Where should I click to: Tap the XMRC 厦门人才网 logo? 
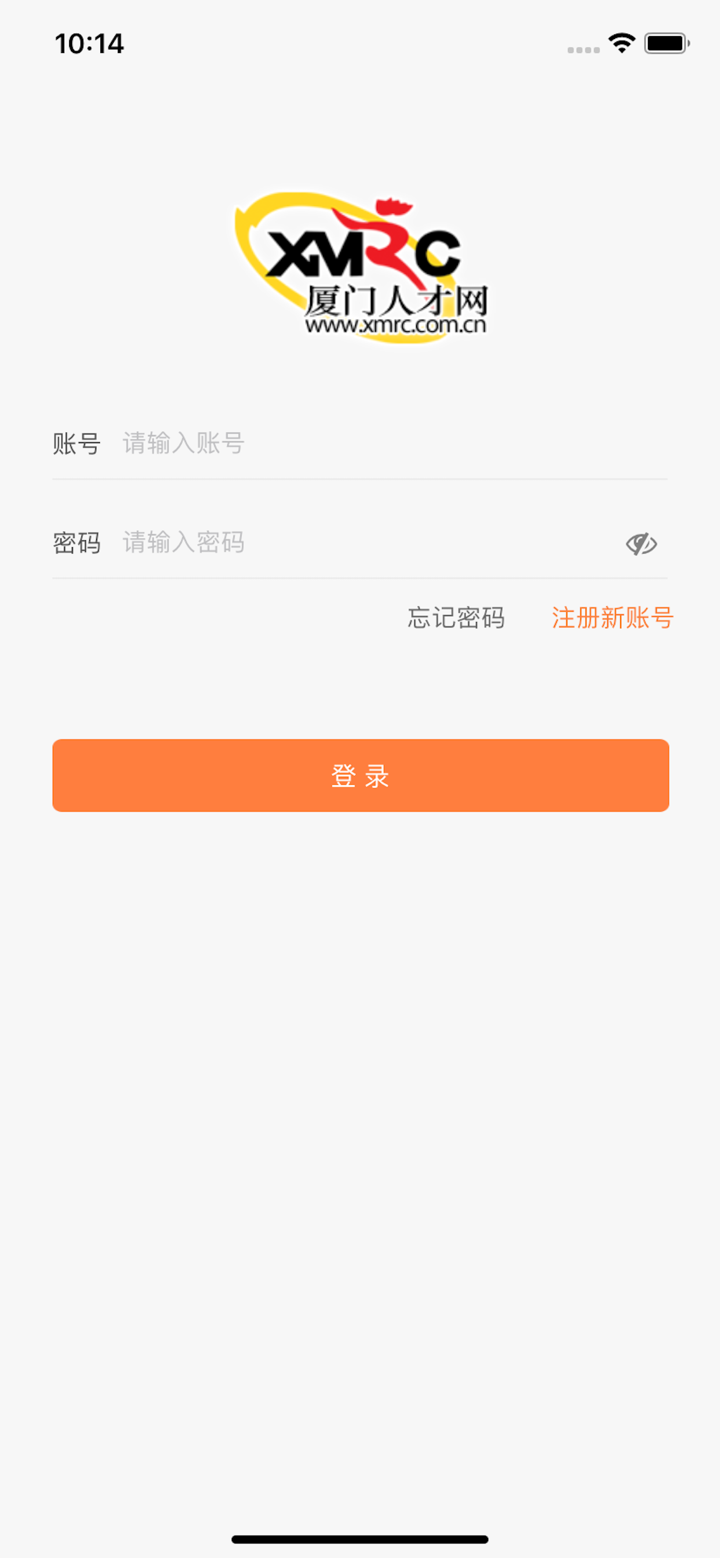point(360,263)
